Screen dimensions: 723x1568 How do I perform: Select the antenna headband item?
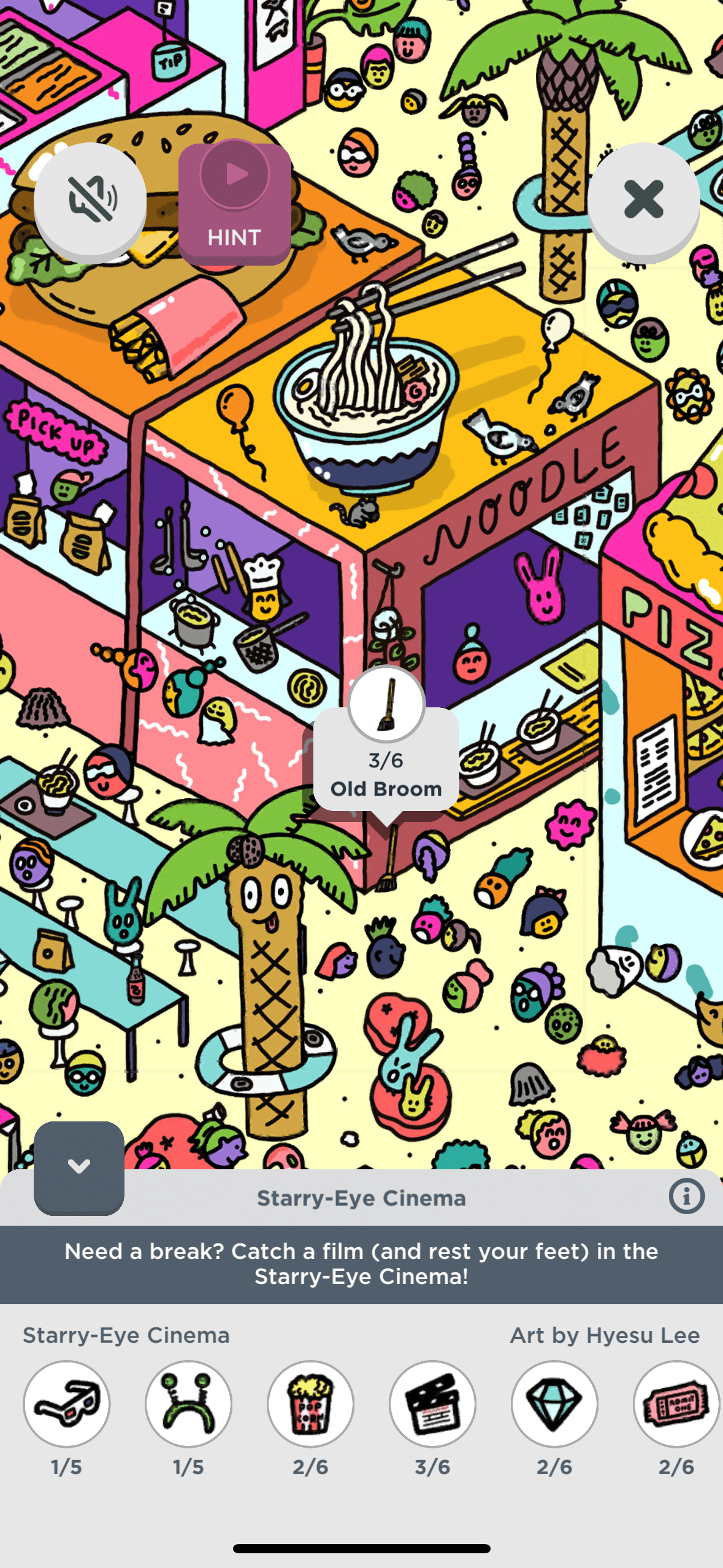[188, 1403]
